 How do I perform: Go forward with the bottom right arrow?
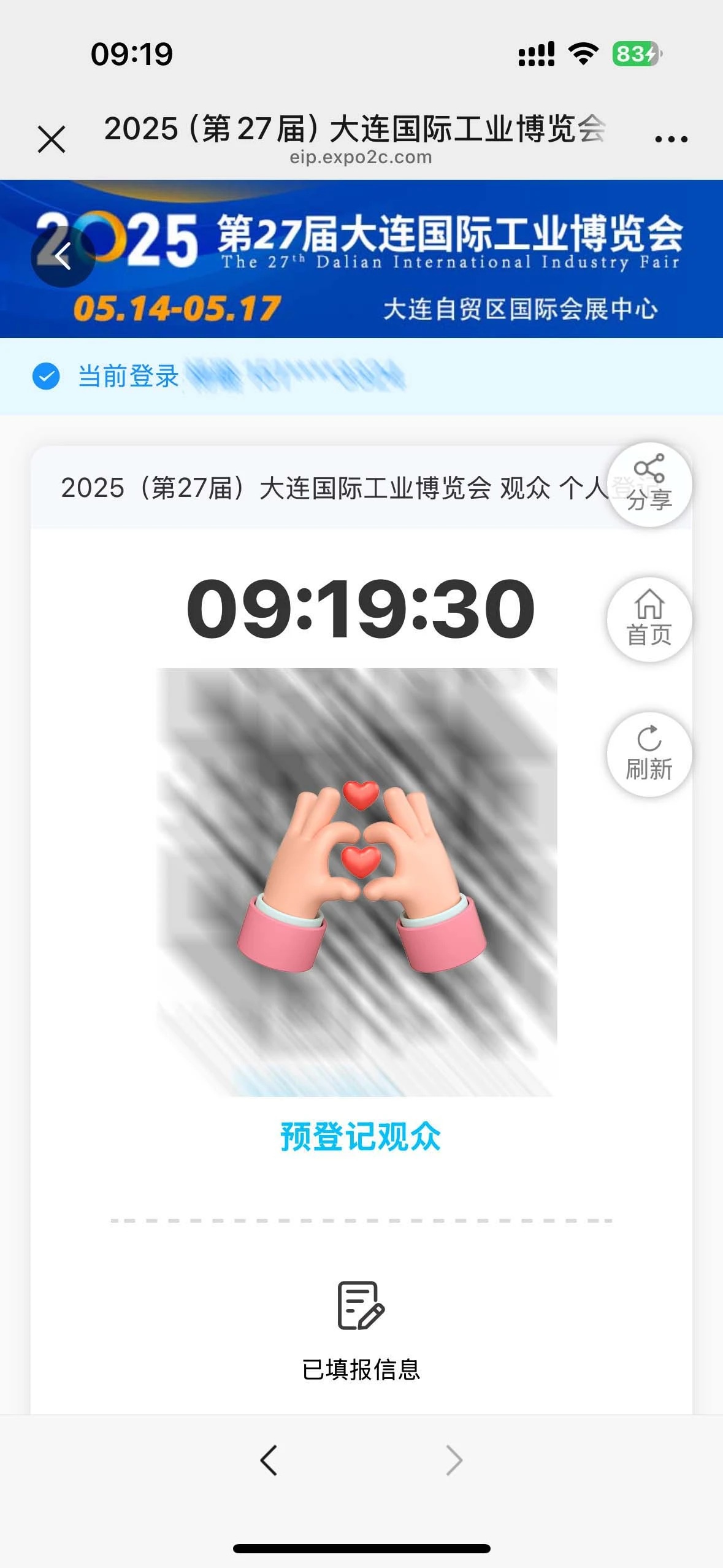pos(454,1459)
